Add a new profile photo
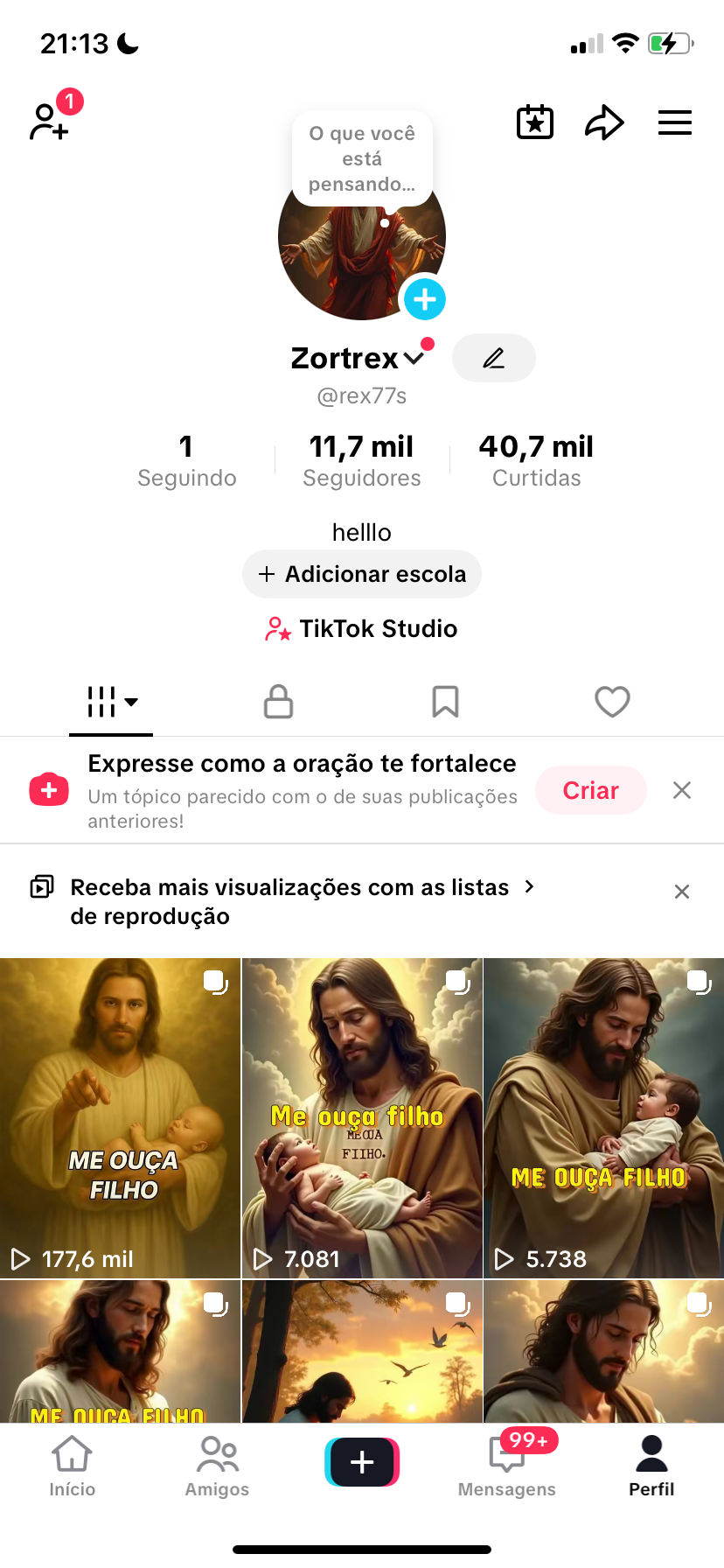This screenshot has width=724, height=1568. 425,299
